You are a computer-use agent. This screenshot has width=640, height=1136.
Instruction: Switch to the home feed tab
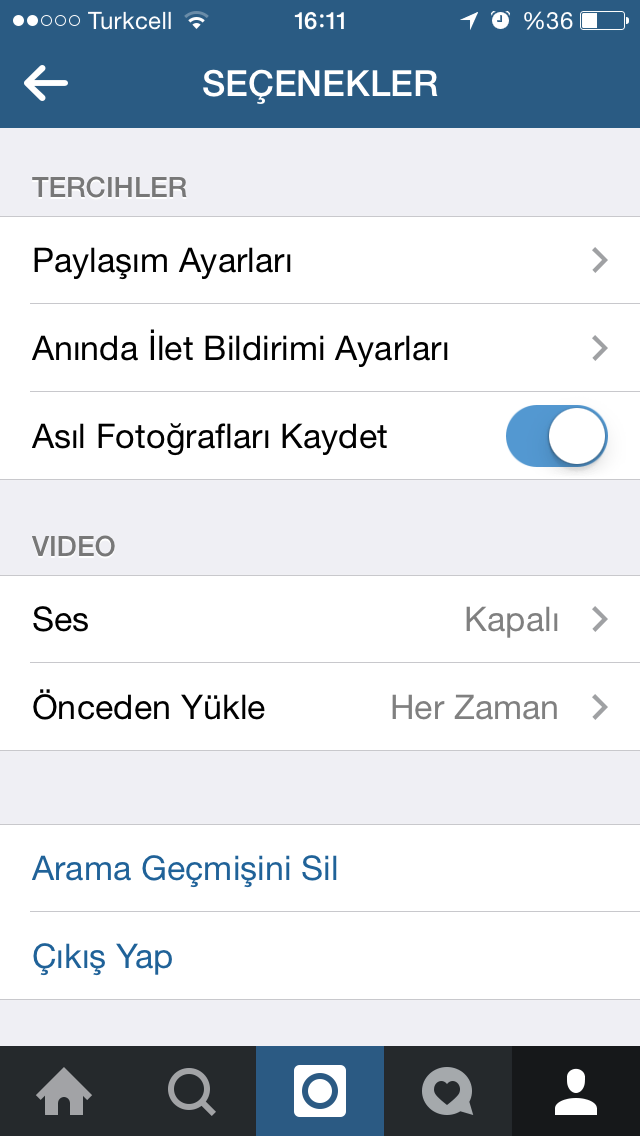[64, 1091]
